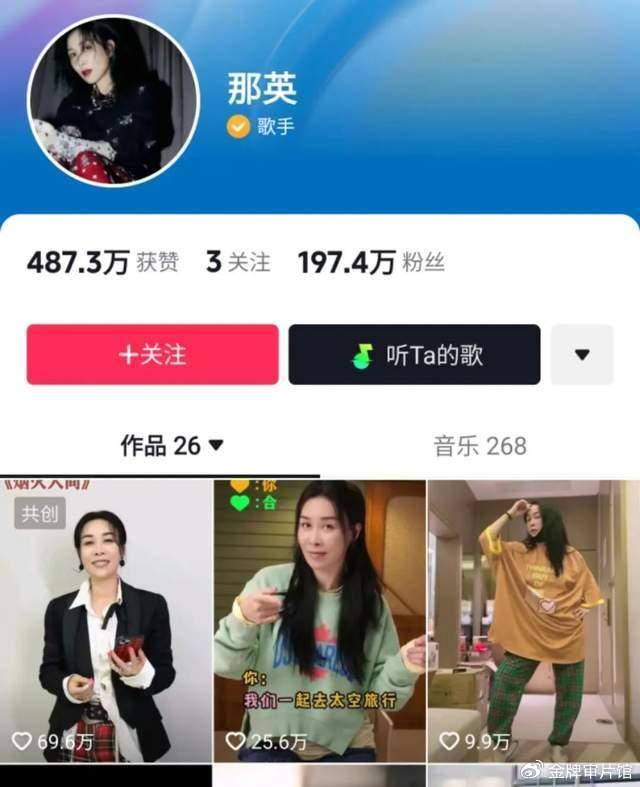640x787 pixels.
Task: Tap the 听Ta的歌 button
Action: [414, 355]
